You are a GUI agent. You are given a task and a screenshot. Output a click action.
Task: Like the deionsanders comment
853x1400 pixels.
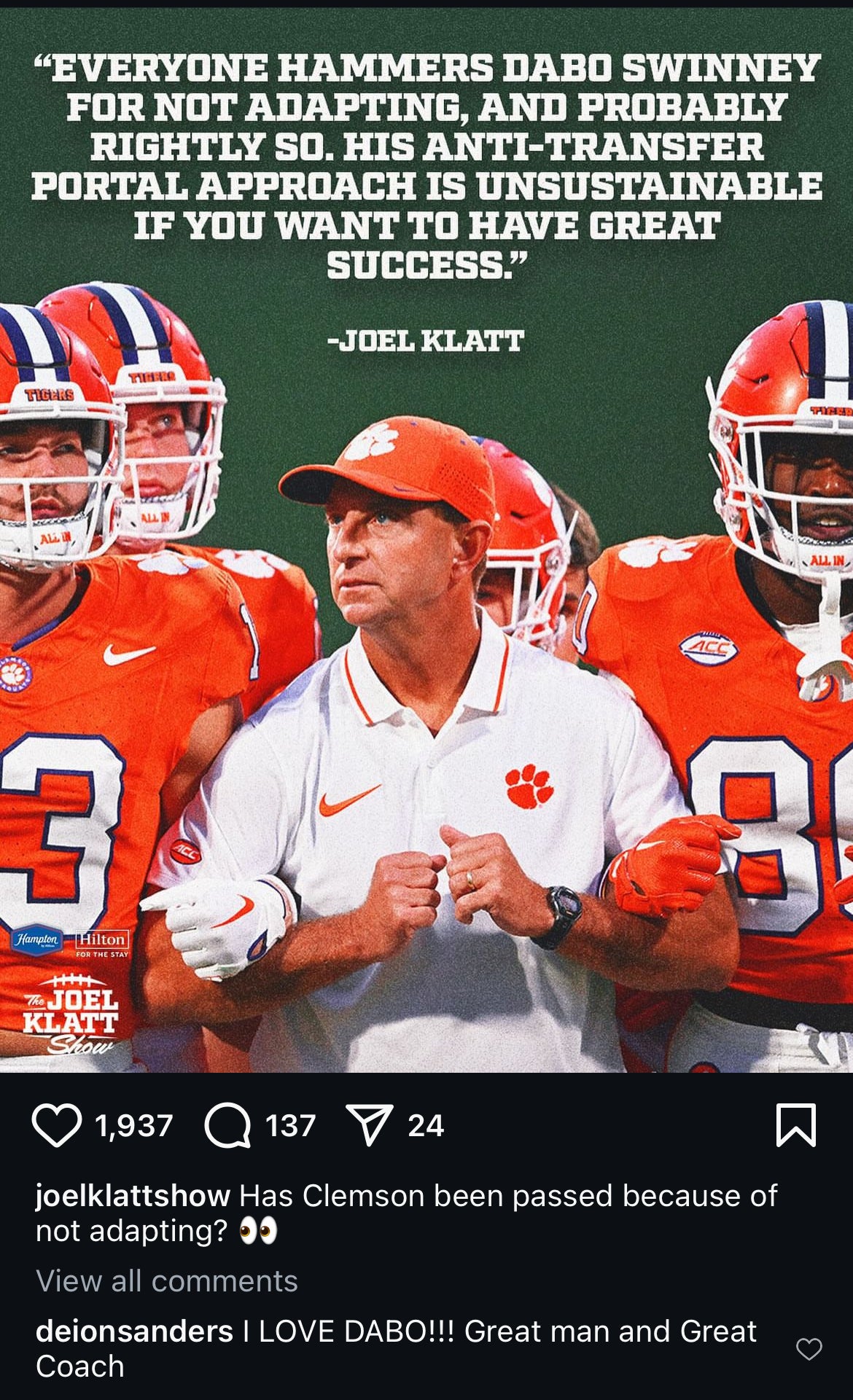(x=809, y=1349)
